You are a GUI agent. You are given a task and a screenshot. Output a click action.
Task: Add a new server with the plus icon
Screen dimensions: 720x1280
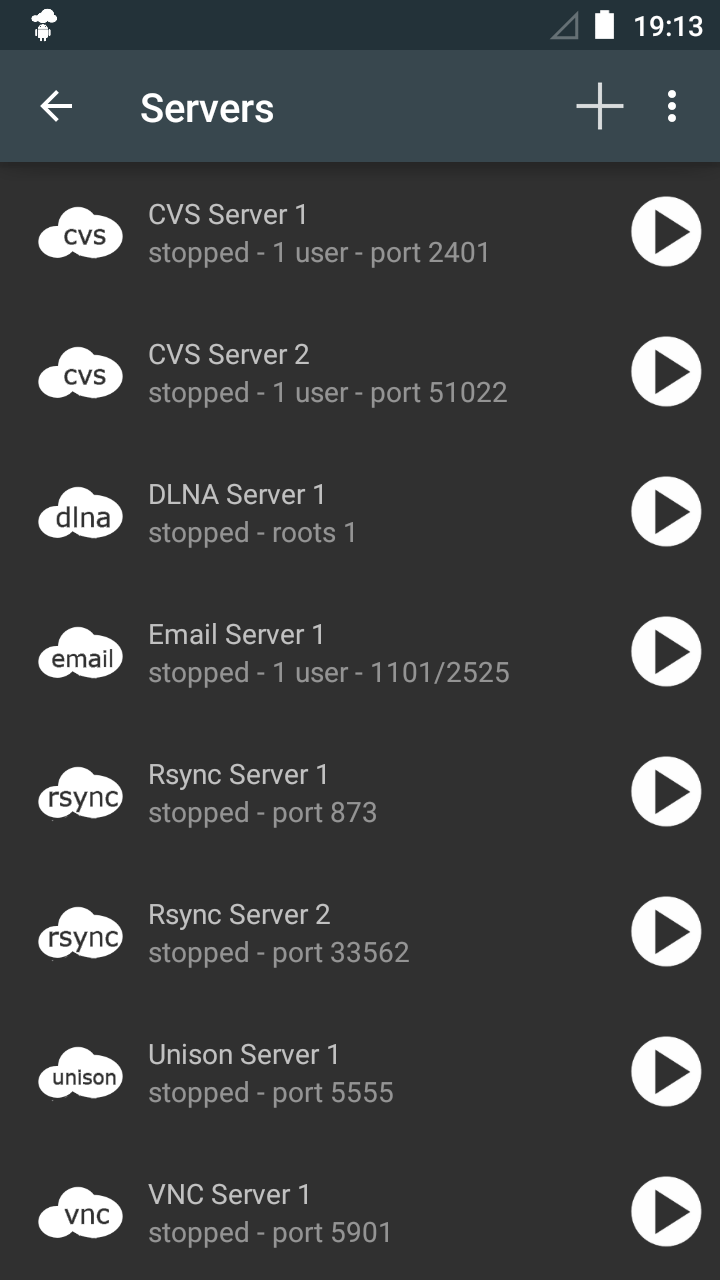coord(599,106)
